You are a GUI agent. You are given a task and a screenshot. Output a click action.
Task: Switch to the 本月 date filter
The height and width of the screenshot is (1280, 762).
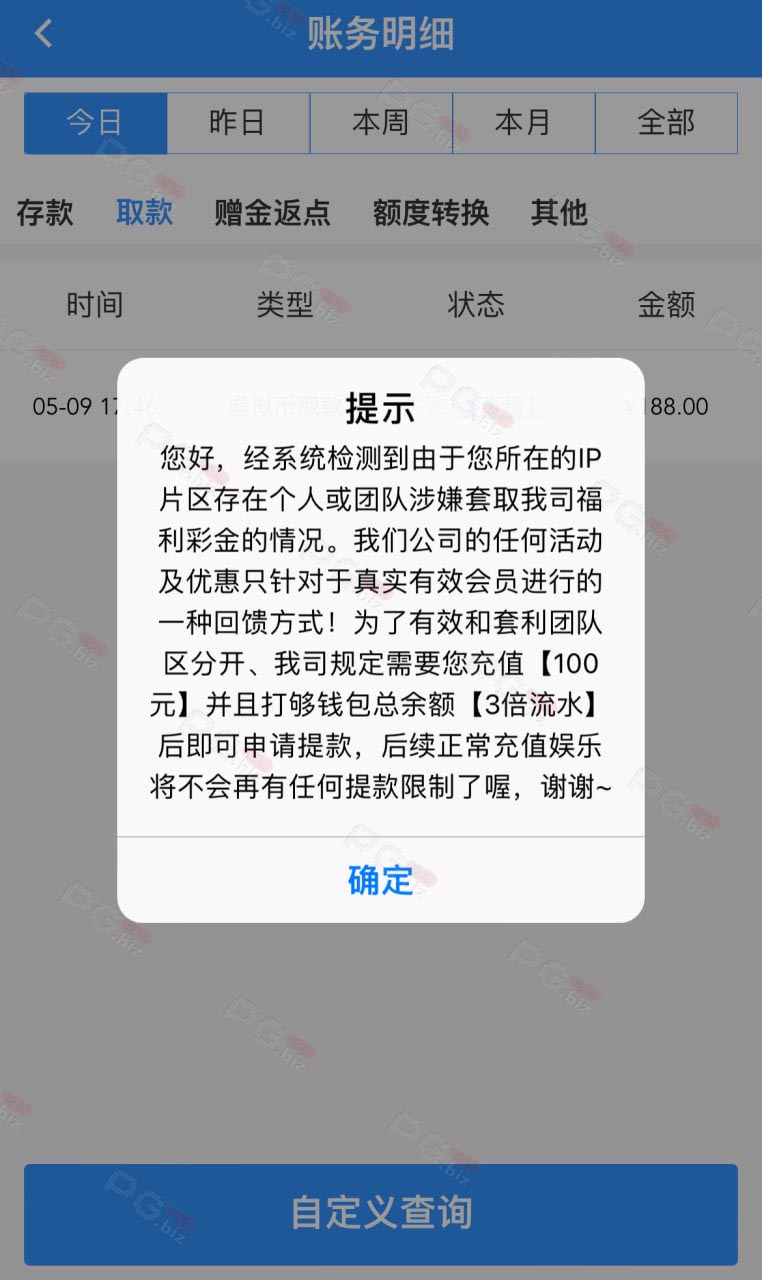pos(524,123)
